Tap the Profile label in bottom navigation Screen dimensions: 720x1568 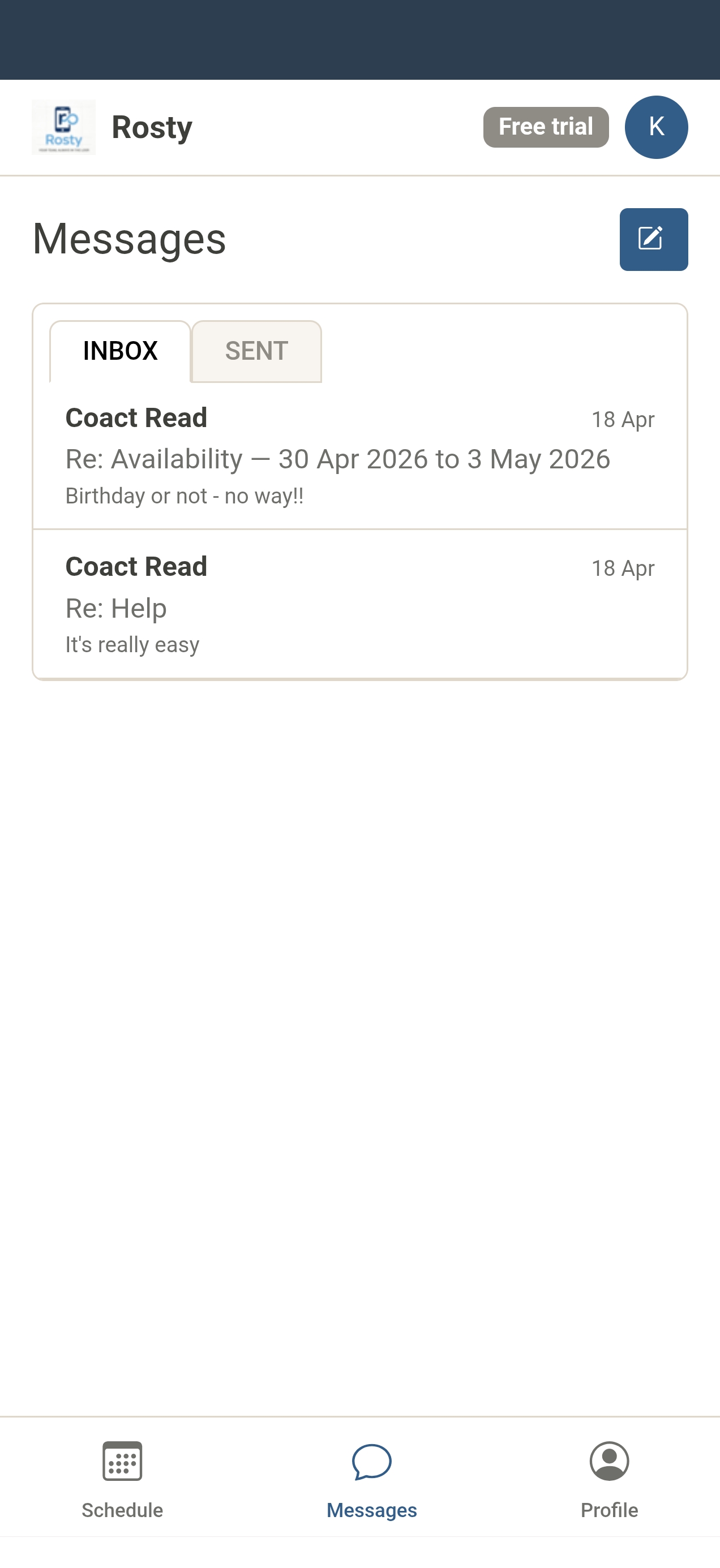coord(609,1510)
